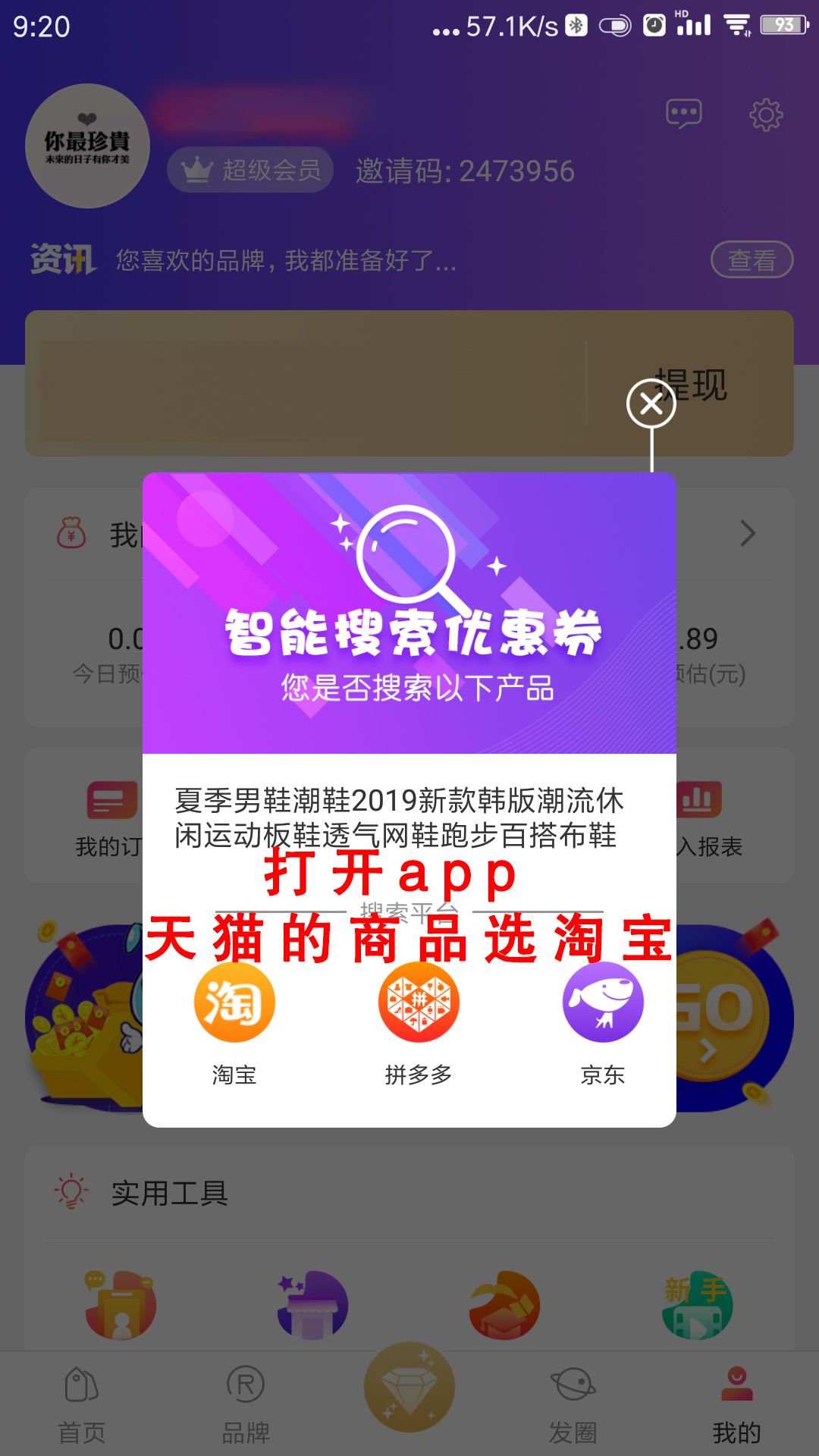819x1456 pixels.
Task: Open the messages icon
Action: pos(683,115)
